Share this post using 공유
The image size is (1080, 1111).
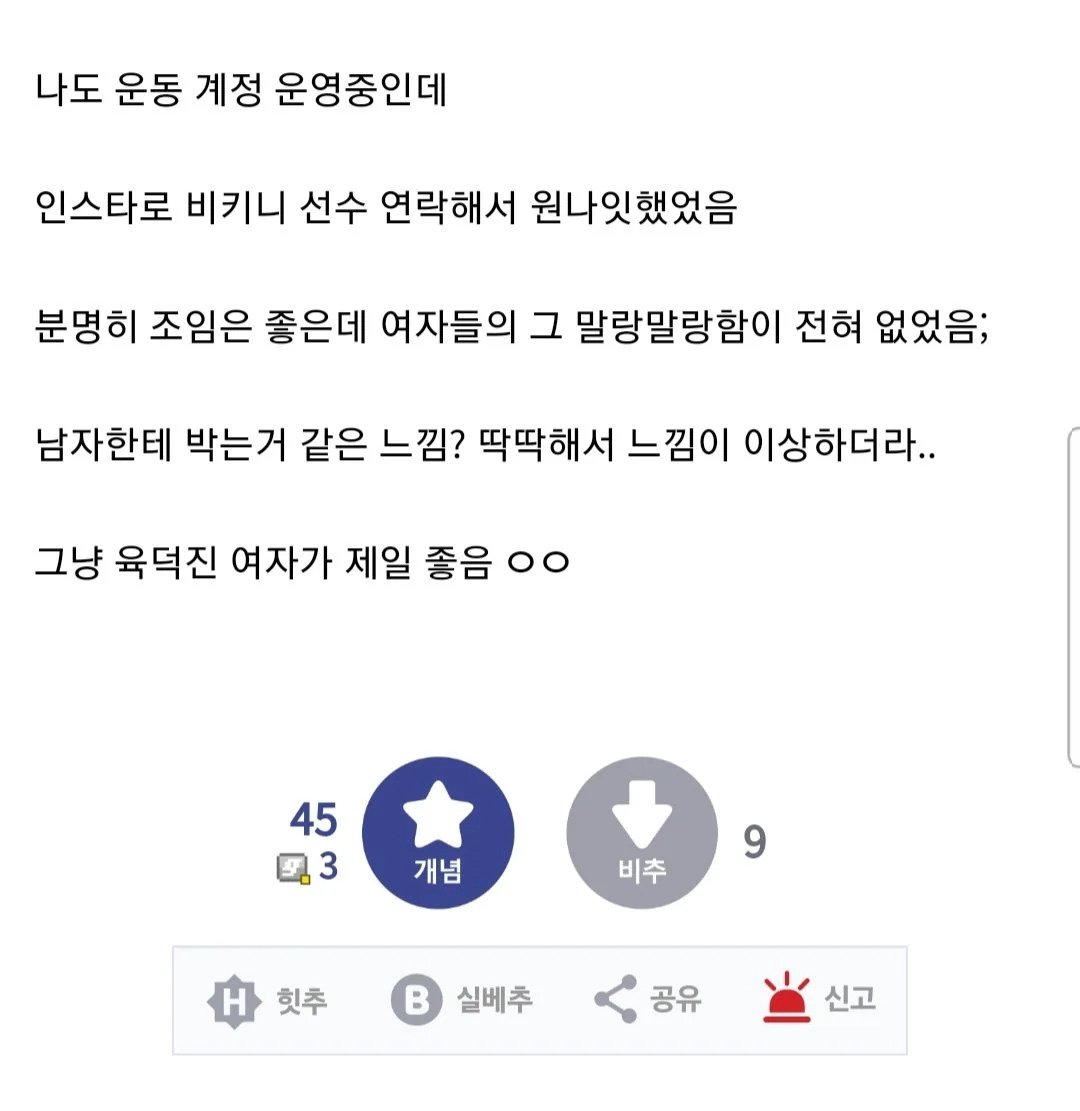click(648, 999)
